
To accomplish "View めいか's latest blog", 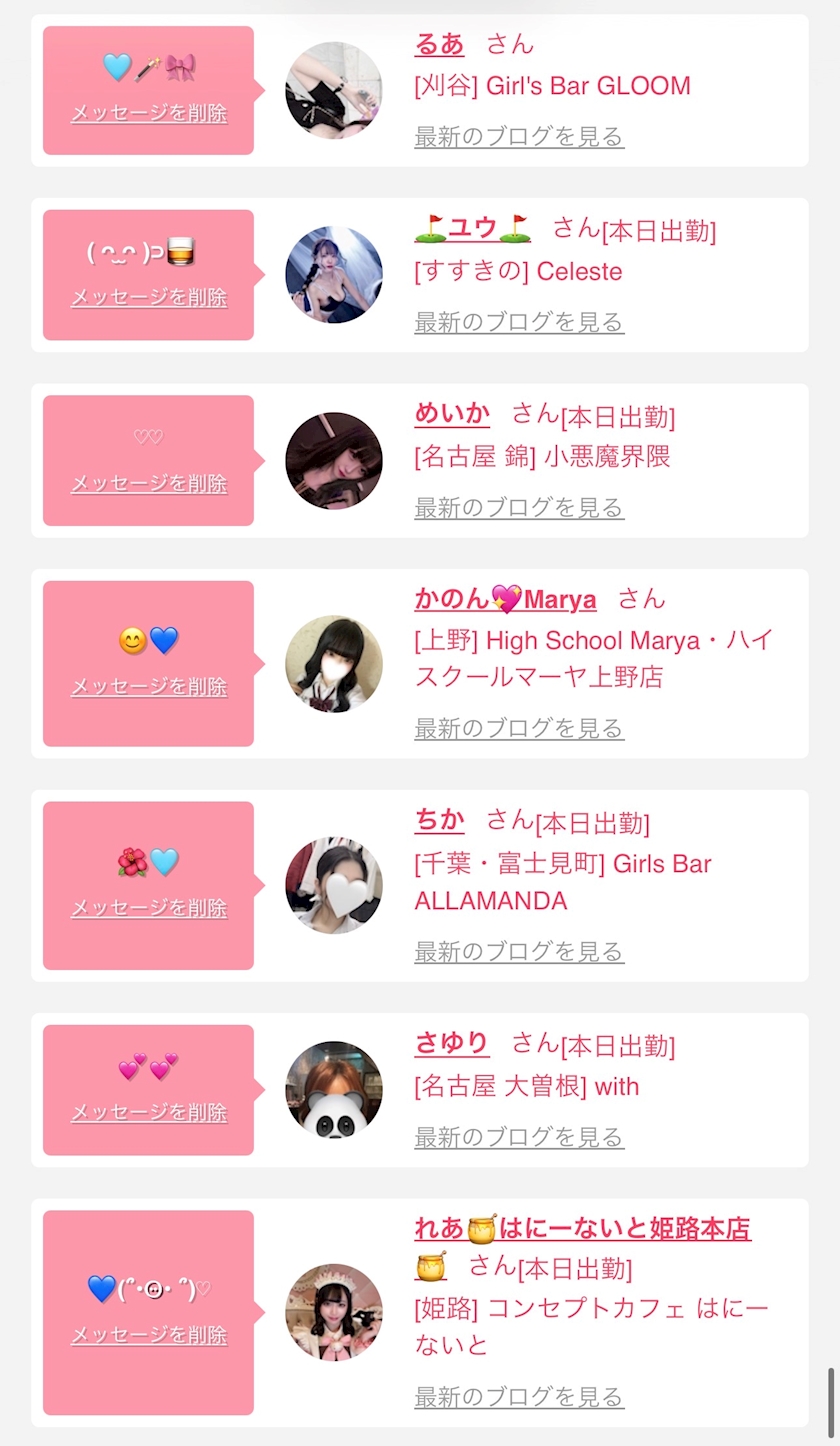I will [519, 507].
